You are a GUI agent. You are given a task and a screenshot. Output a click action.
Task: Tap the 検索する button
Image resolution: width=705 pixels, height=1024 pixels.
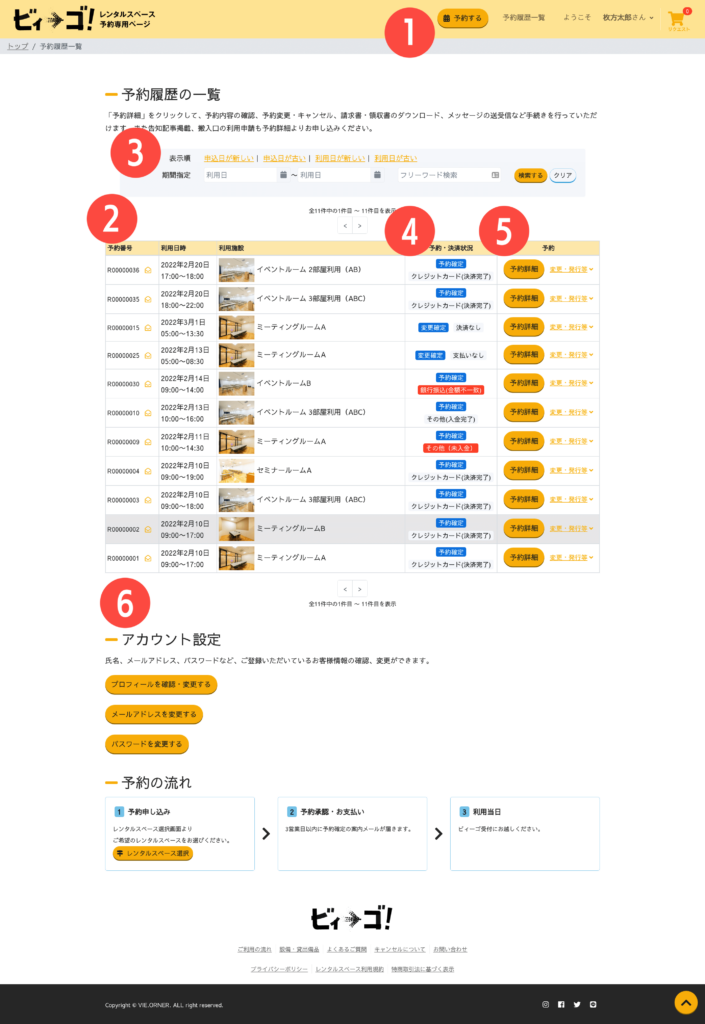(530, 175)
